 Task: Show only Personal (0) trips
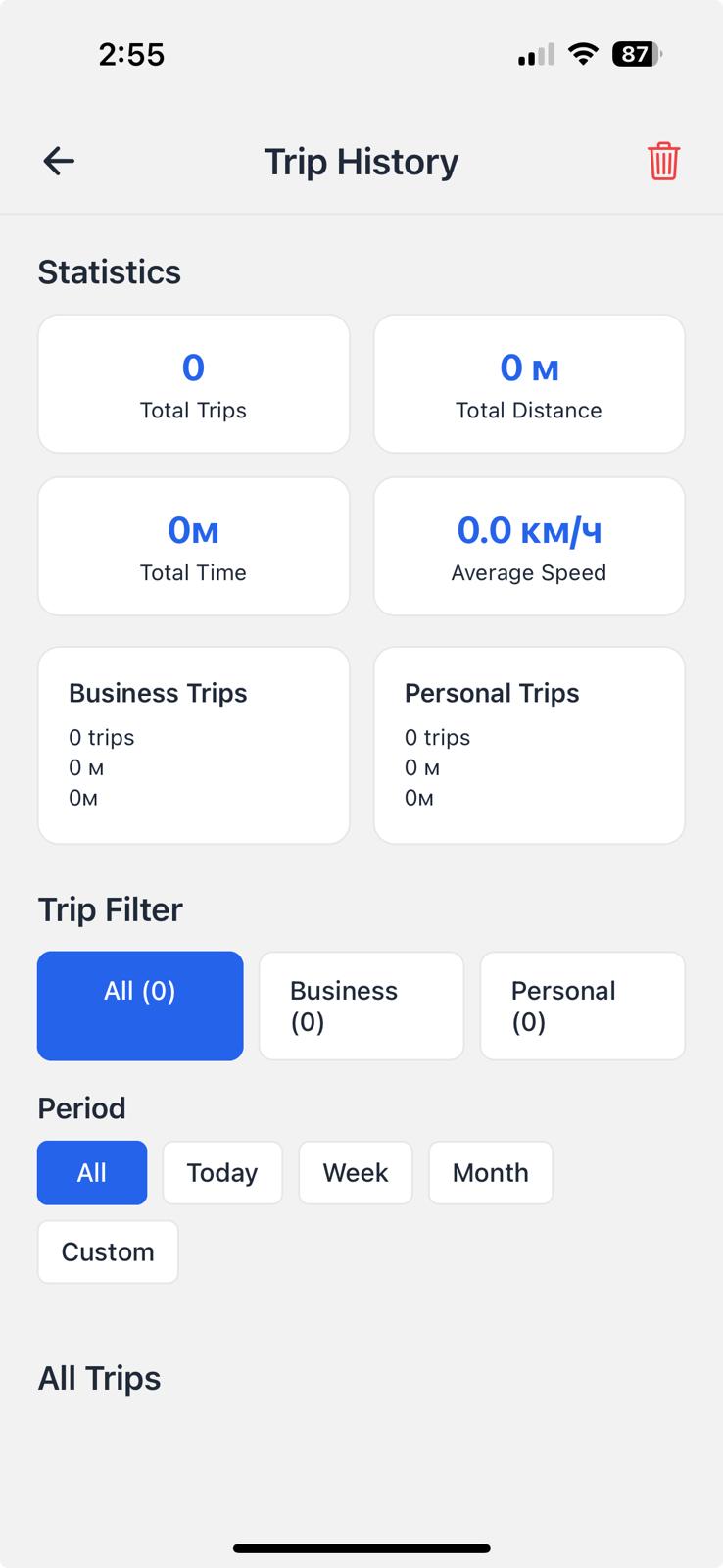[582, 1005]
